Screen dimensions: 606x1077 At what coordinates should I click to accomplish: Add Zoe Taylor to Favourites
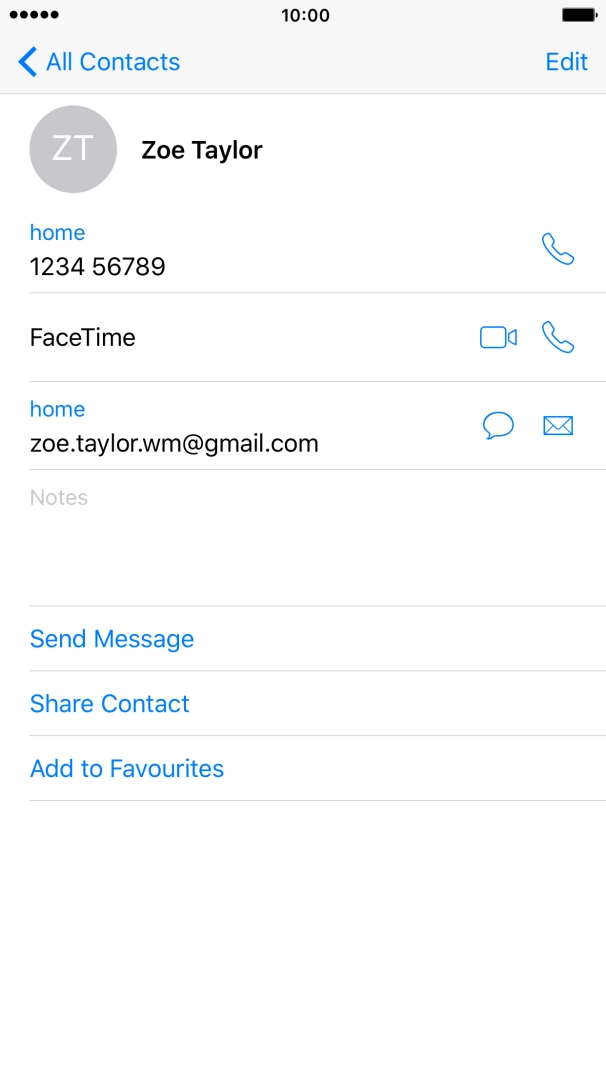pos(127,769)
